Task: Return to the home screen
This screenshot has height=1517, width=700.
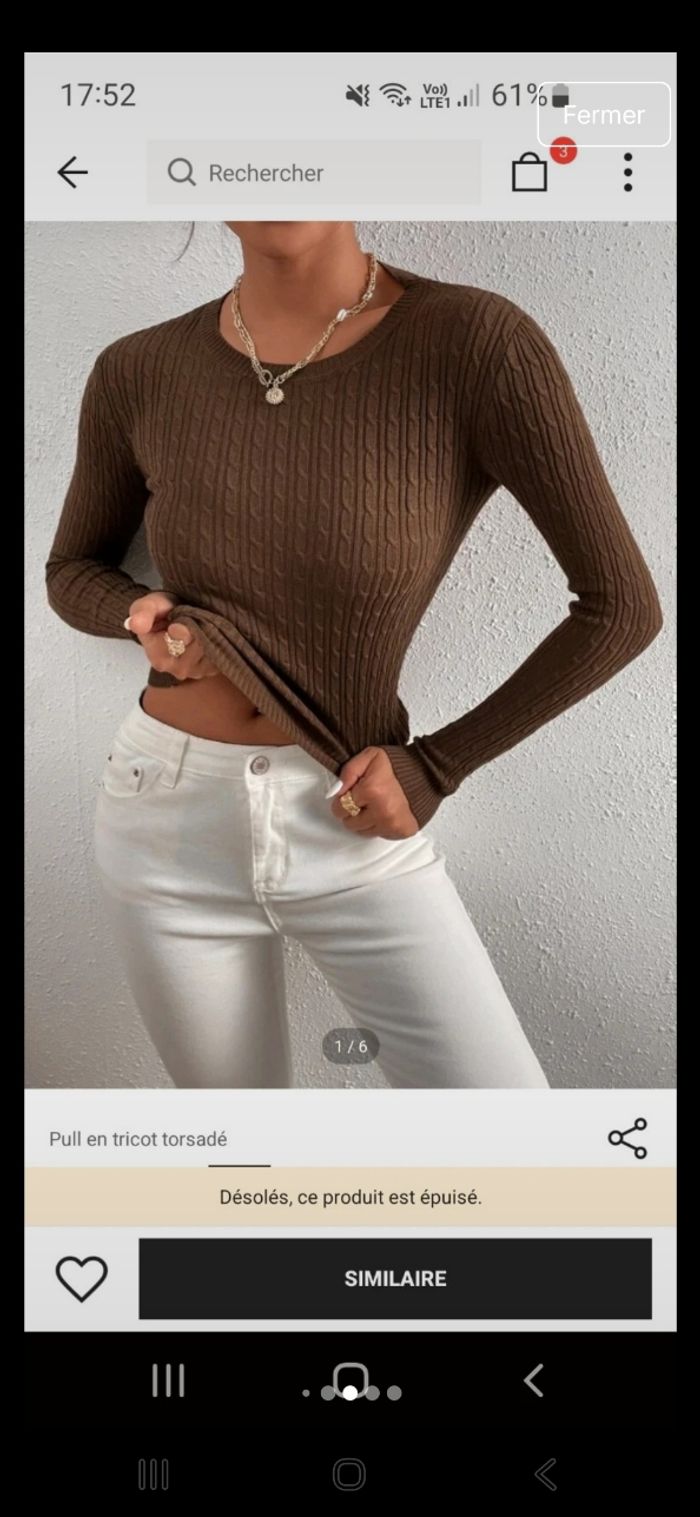Action: coord(349,1474)
